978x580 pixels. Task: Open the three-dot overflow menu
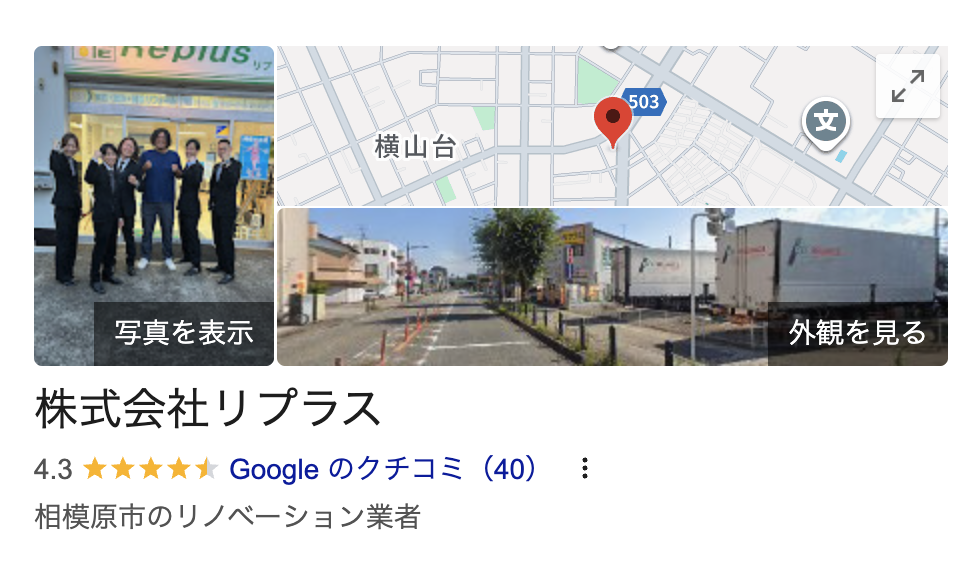(x=585, y=468)
